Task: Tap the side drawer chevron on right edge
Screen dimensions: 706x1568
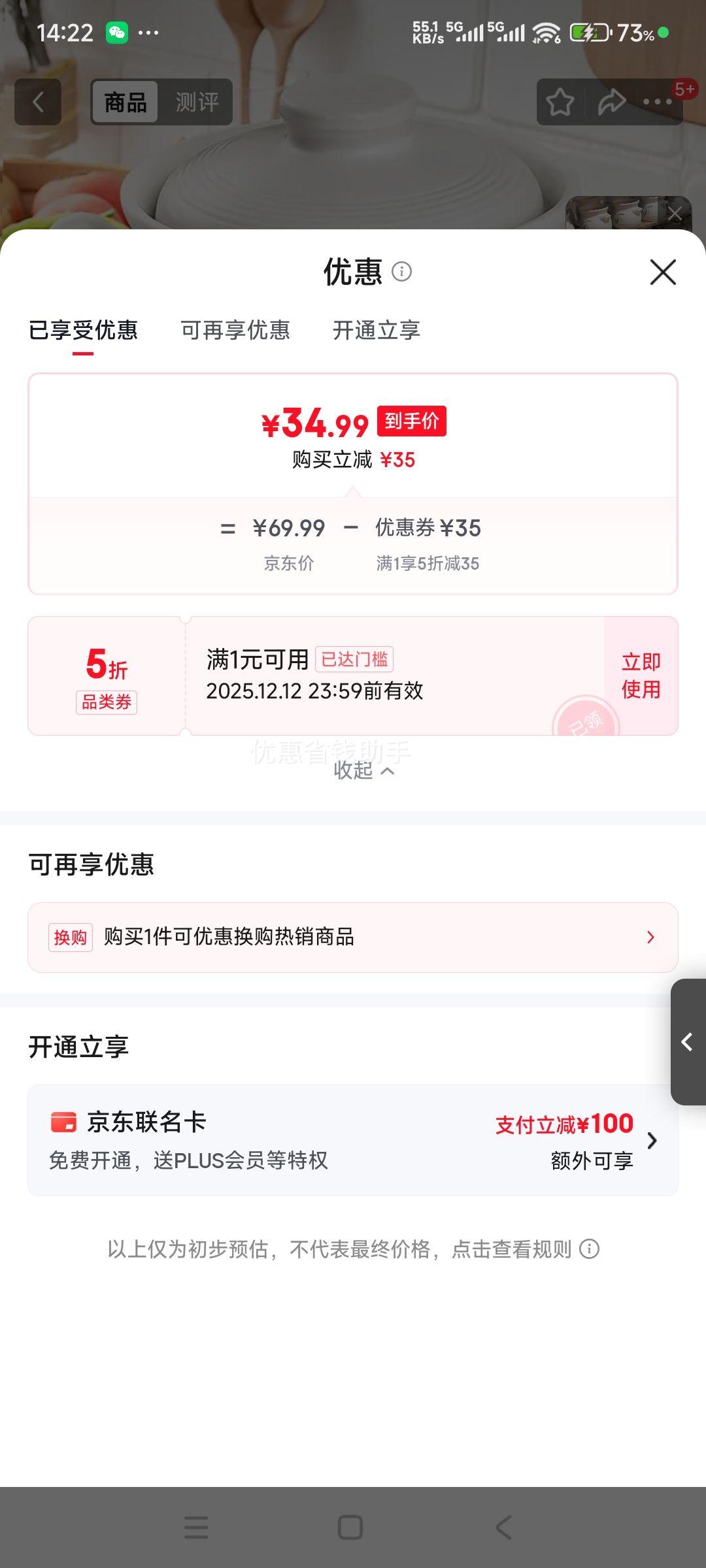Action: click(688, 1043)
